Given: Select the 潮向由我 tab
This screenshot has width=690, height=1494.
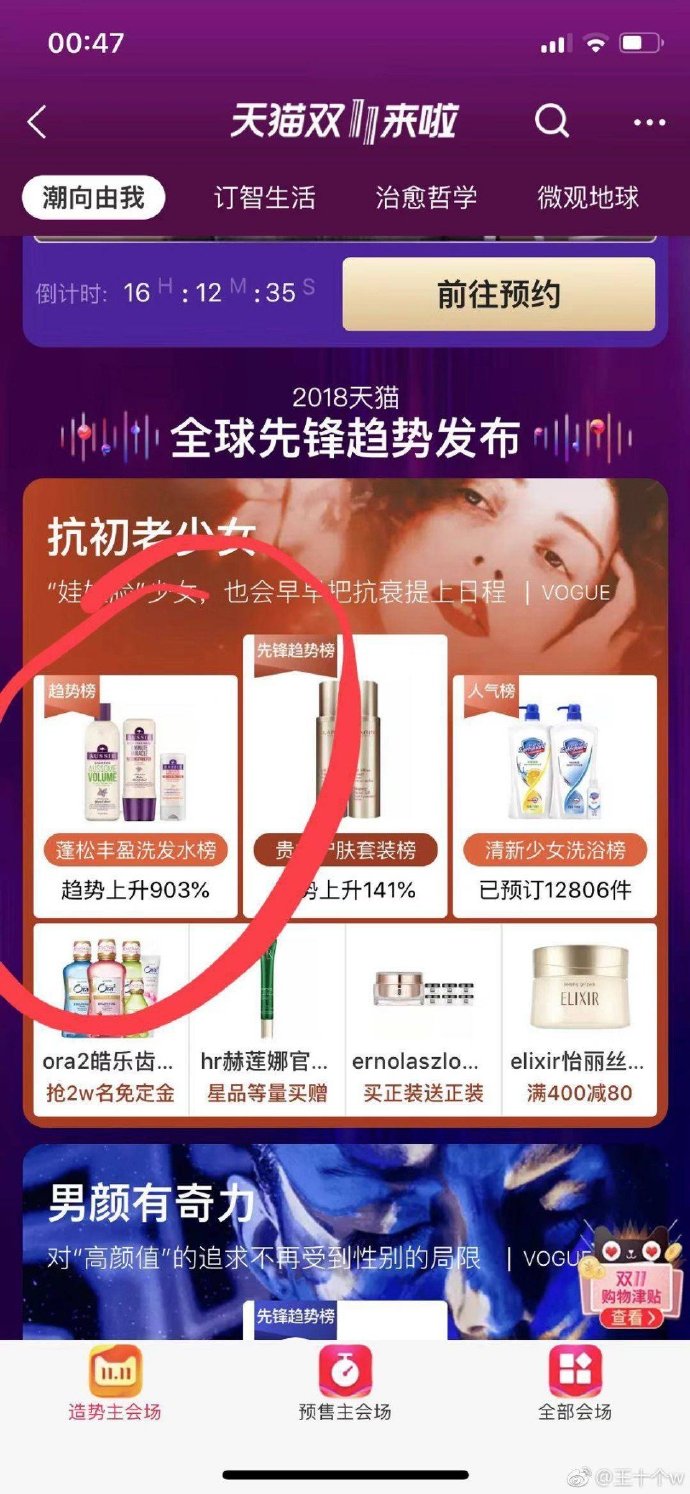Looking at the screenshot, I should 94,197.
